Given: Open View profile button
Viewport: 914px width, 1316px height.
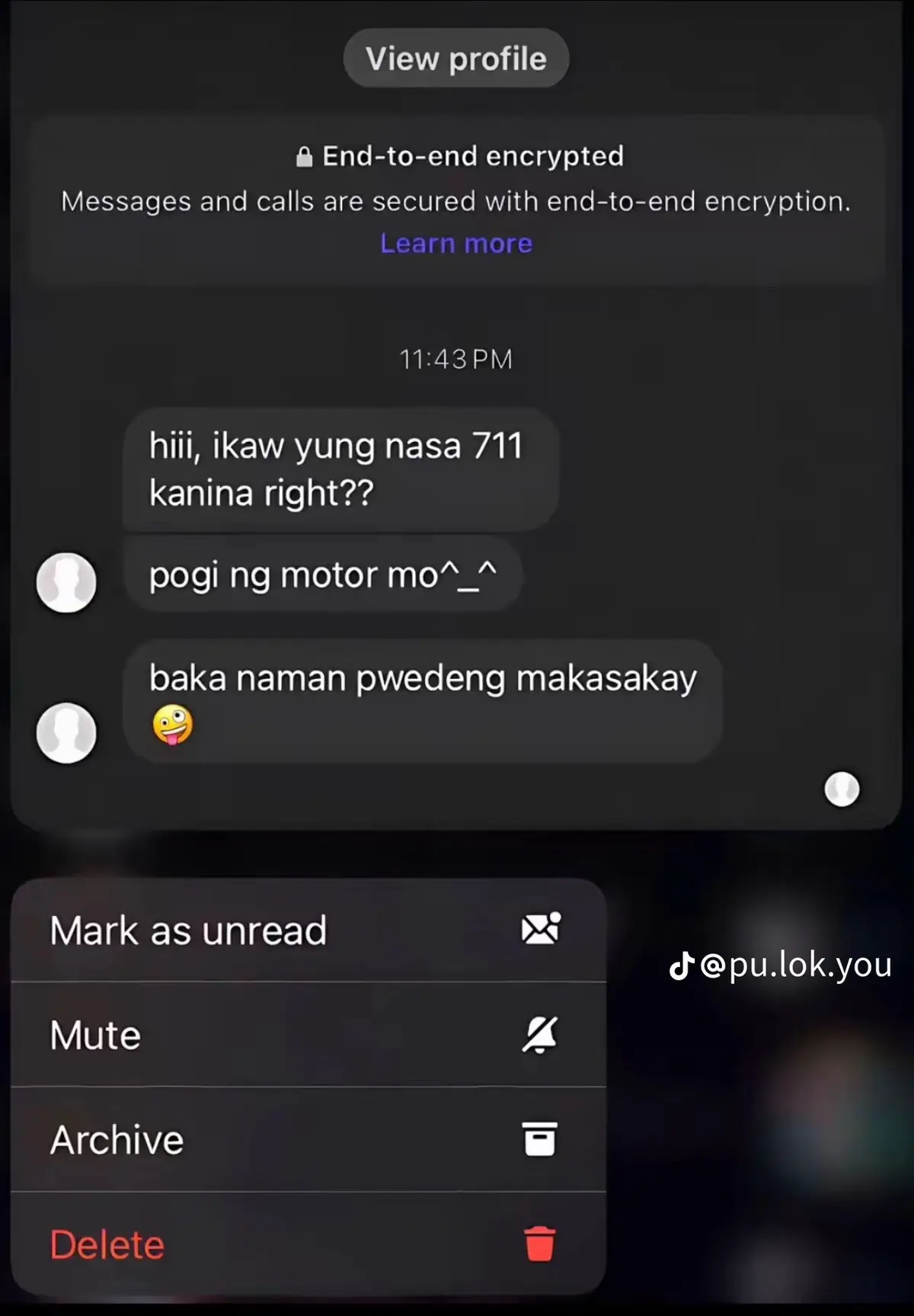Looking at the screenshot, I should [x=455, y=59].
